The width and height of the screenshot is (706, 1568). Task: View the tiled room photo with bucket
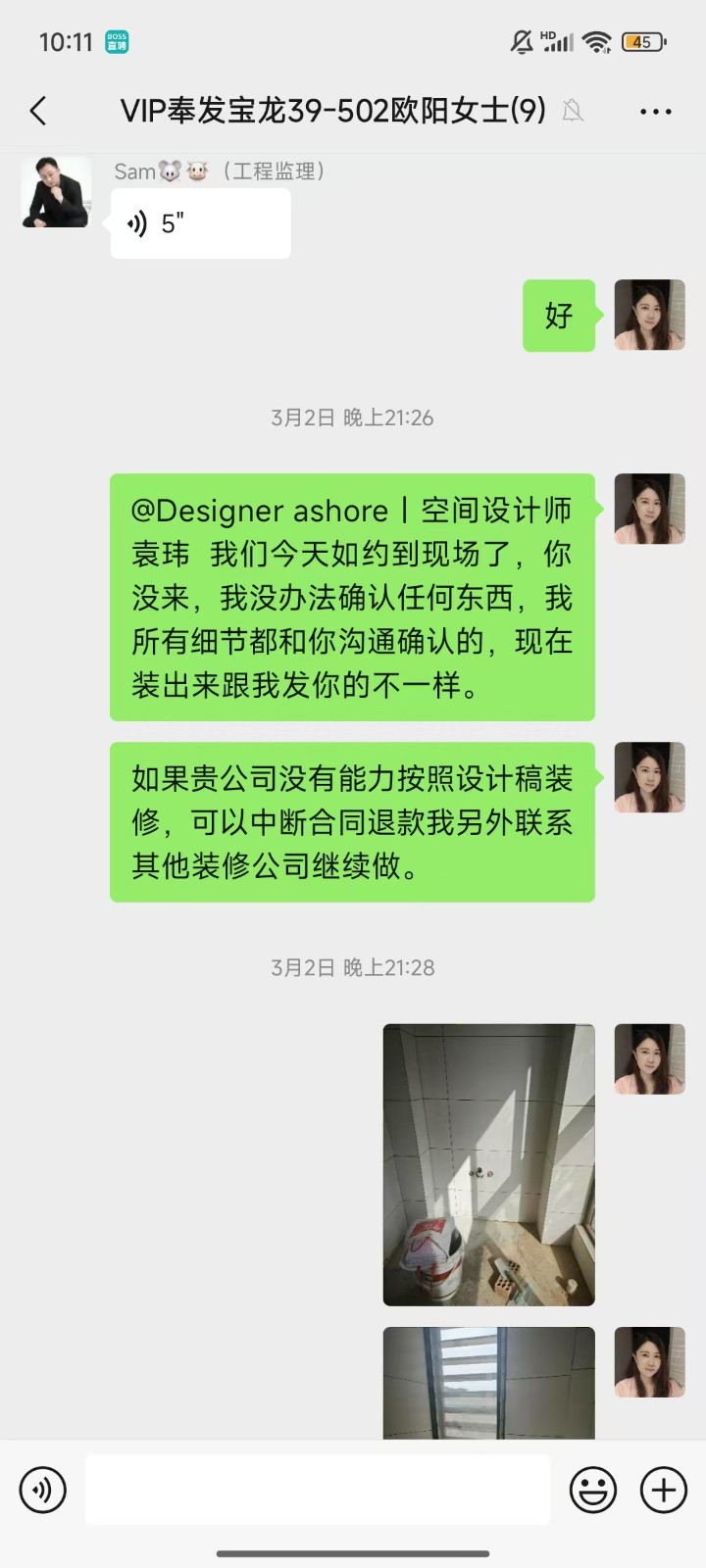(488, 1164)
